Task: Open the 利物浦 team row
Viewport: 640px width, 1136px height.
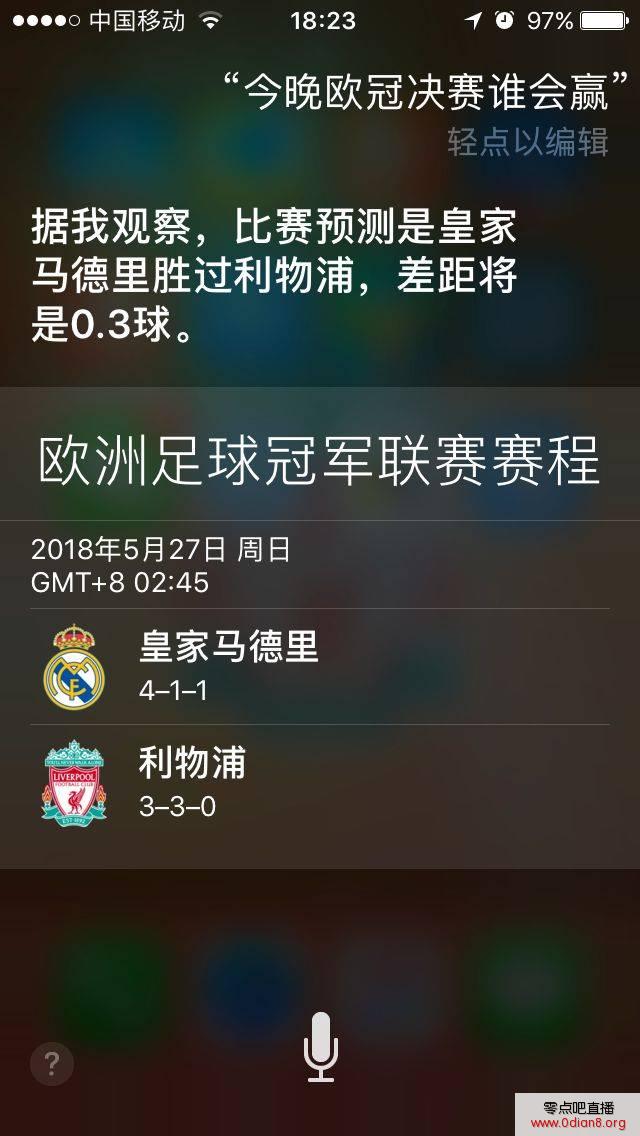Action: coord(320,781)
